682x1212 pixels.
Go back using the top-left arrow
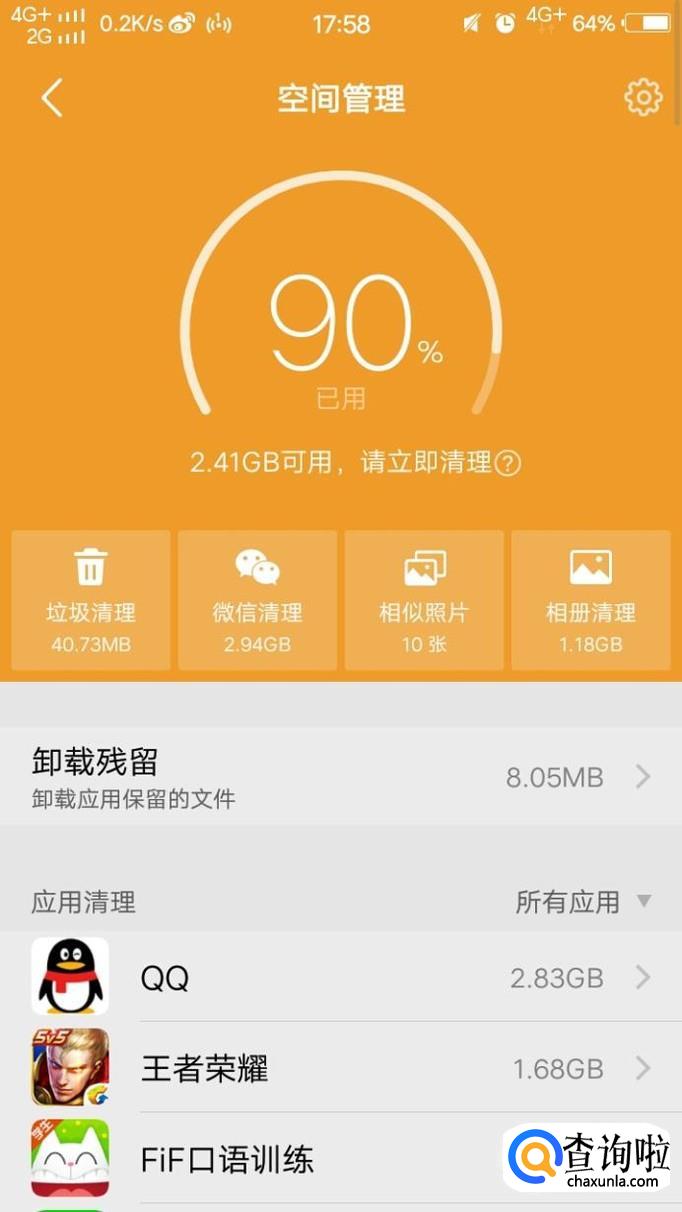[x=52, y=98]
